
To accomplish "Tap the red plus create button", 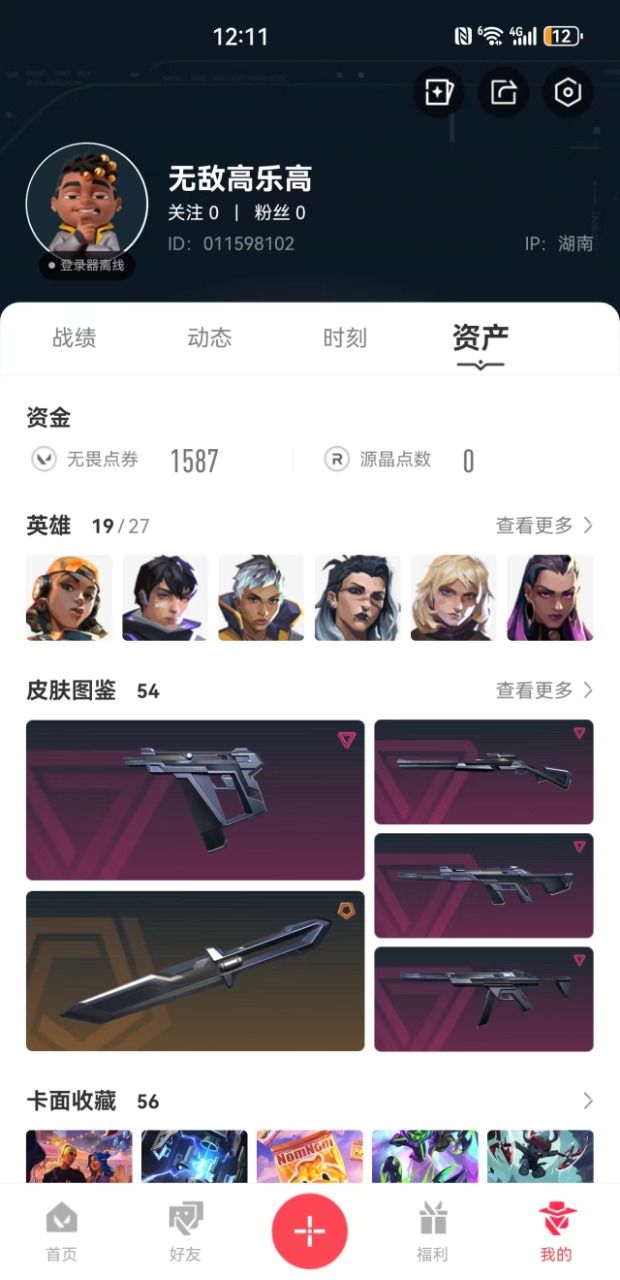I will click(310, 1231).
